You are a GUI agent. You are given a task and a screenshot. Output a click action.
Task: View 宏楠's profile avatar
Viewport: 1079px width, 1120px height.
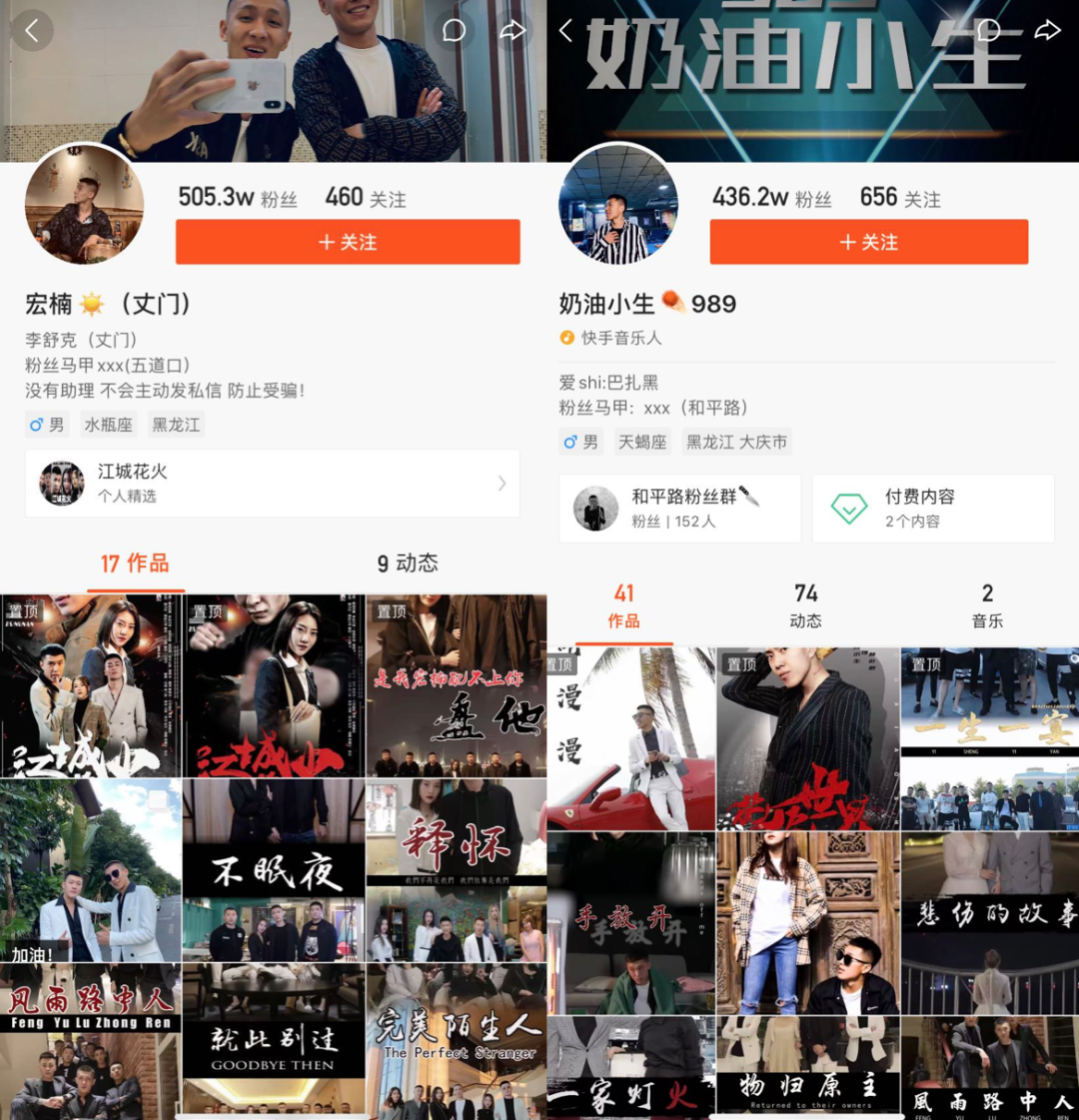click(x=84, y=204)
